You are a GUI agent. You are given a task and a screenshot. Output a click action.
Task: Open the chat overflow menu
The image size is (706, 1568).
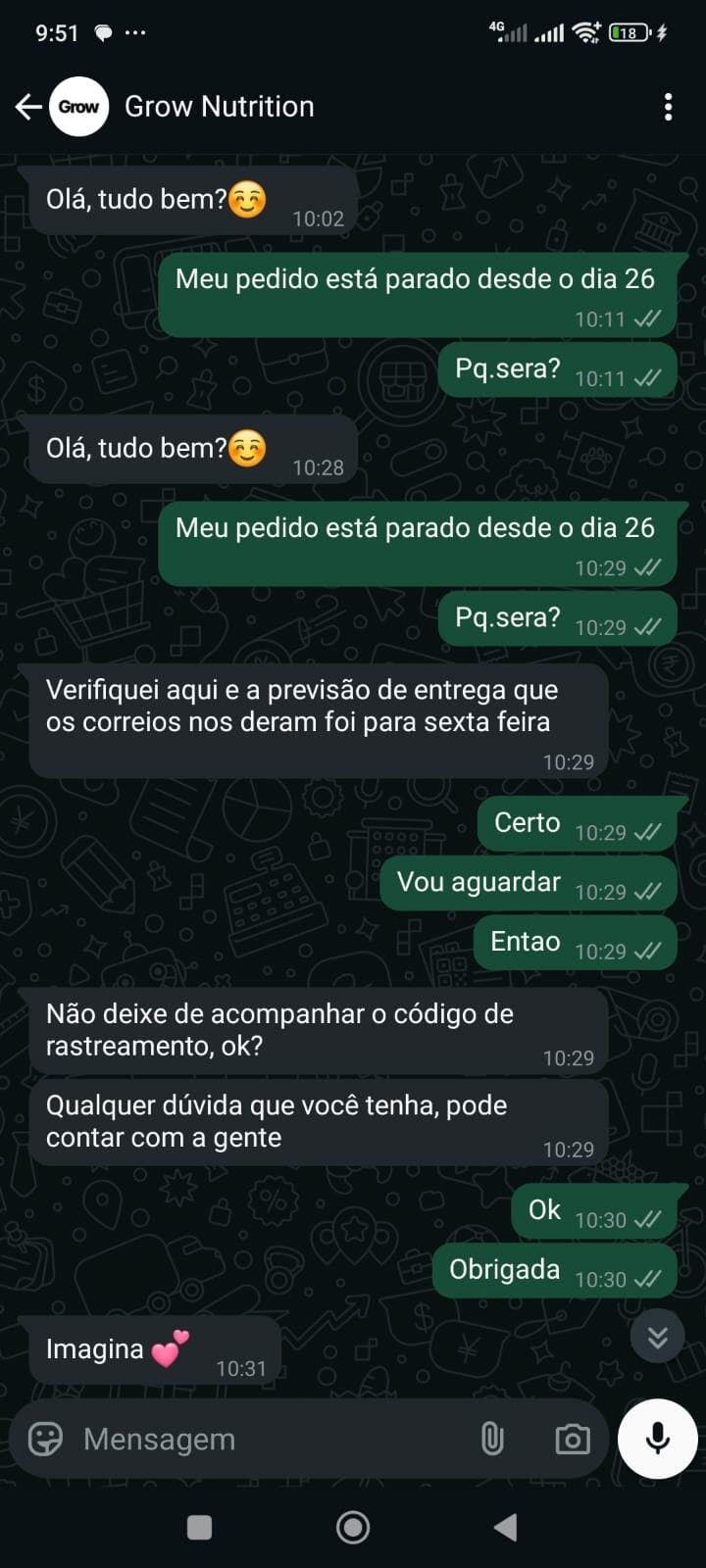668,107
